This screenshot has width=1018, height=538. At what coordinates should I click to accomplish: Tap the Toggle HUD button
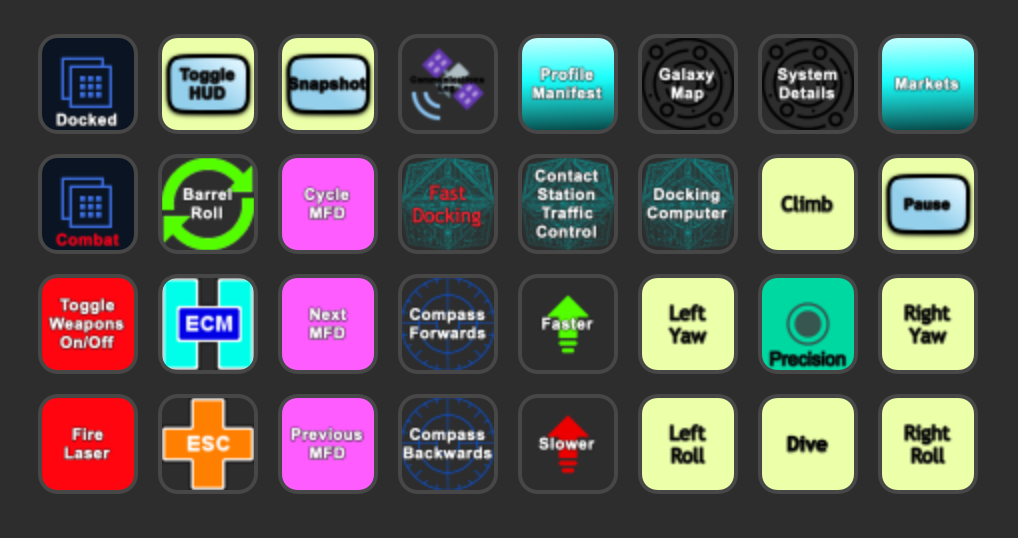(208, 84)
